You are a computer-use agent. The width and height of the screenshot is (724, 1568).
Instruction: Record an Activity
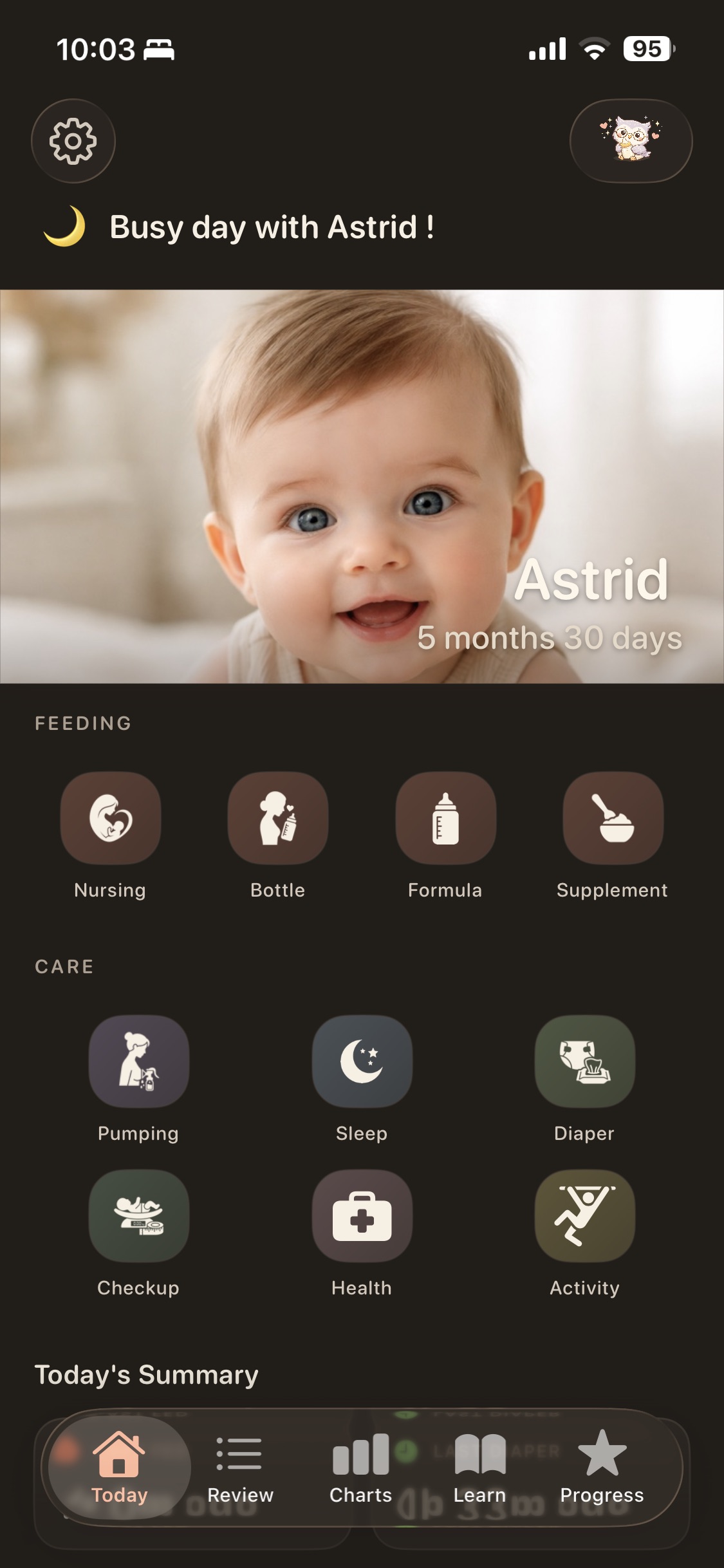pyautogui.click(x=584, y=1216)
